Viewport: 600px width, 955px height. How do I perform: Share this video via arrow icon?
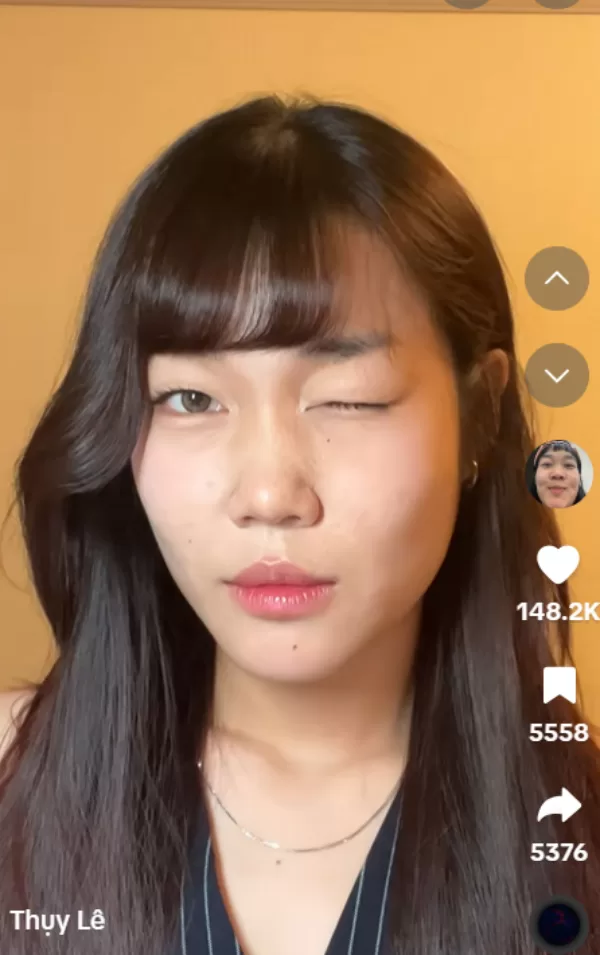pyautogui.click(x=559, y=806)
